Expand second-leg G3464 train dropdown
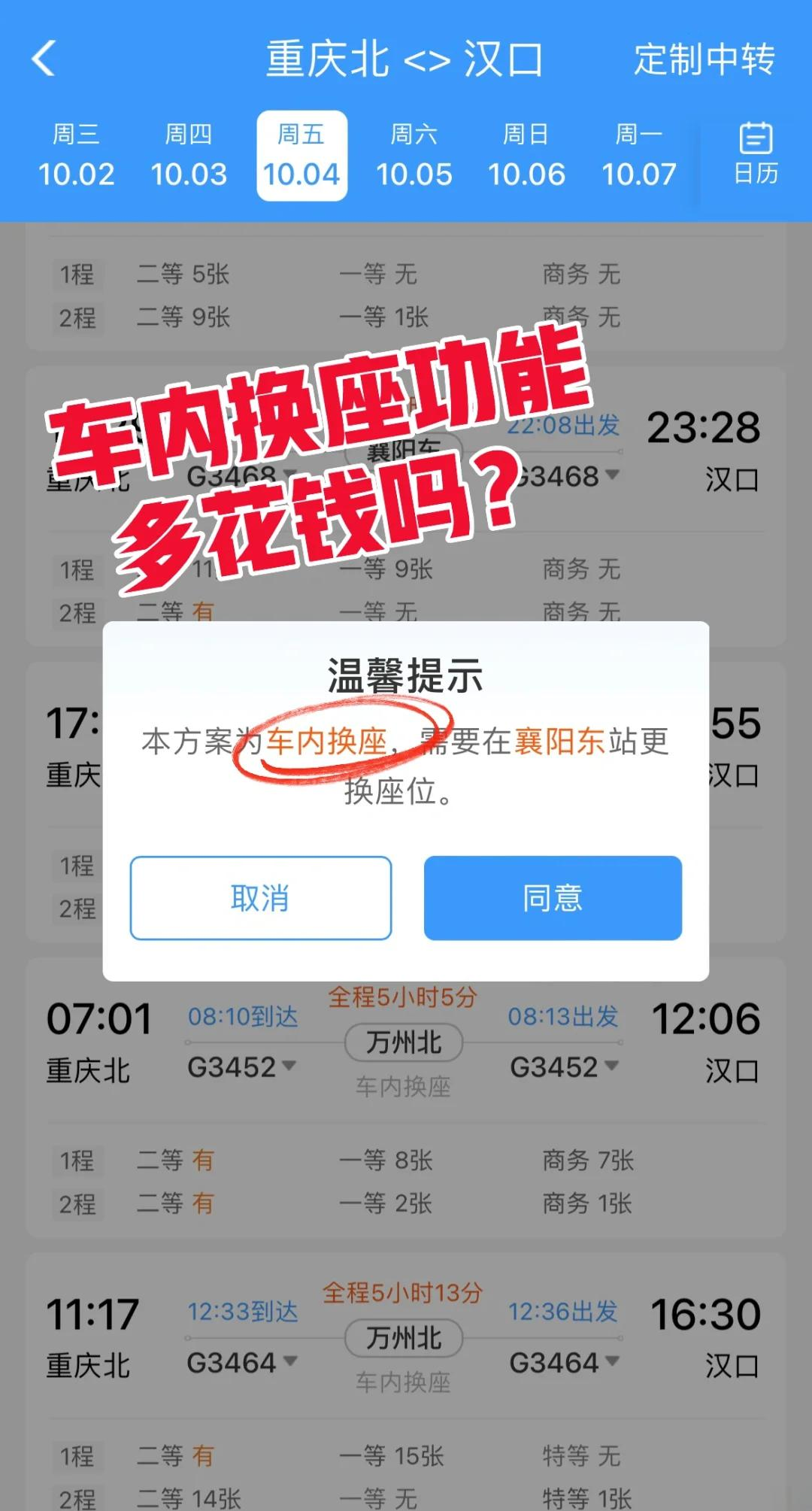 click(x=564, y=1362)
